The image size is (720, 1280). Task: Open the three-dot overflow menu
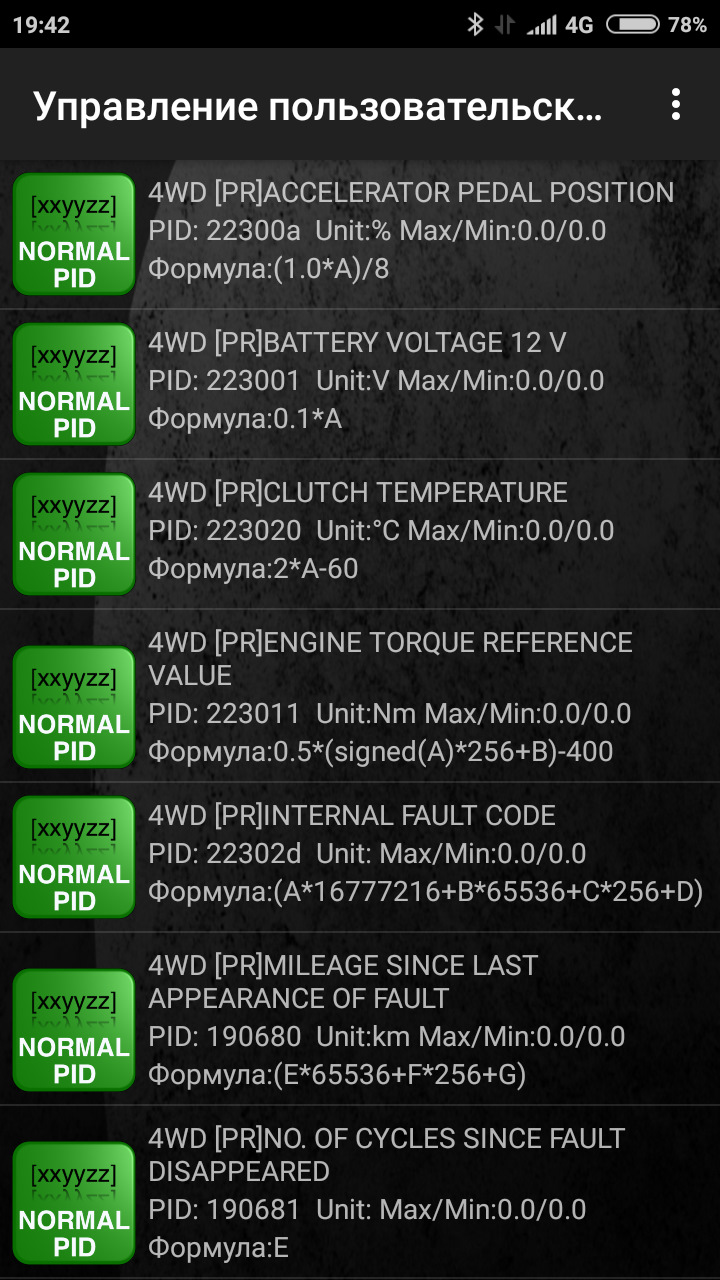(x=677, y=104)
